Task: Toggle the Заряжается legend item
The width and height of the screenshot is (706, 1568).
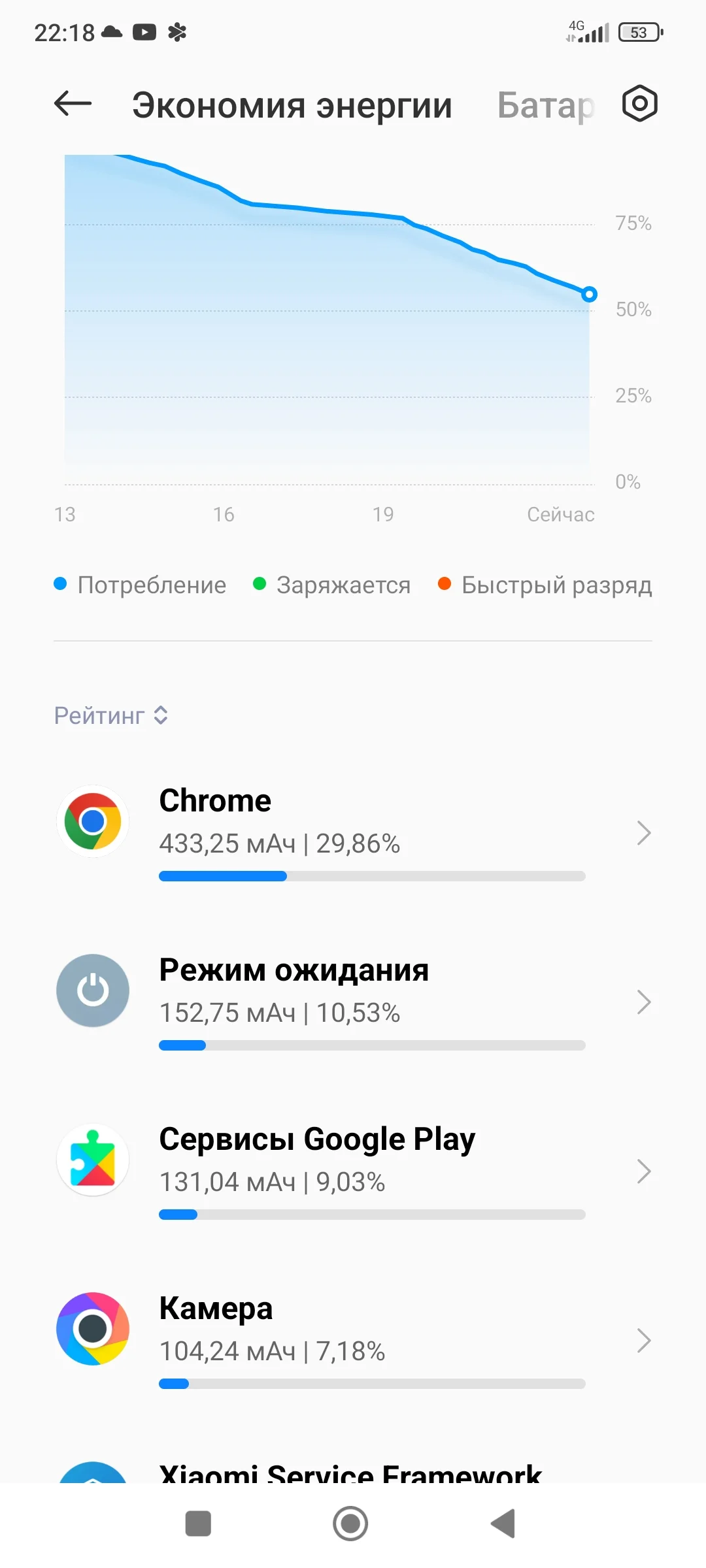Action: point(332,584)
